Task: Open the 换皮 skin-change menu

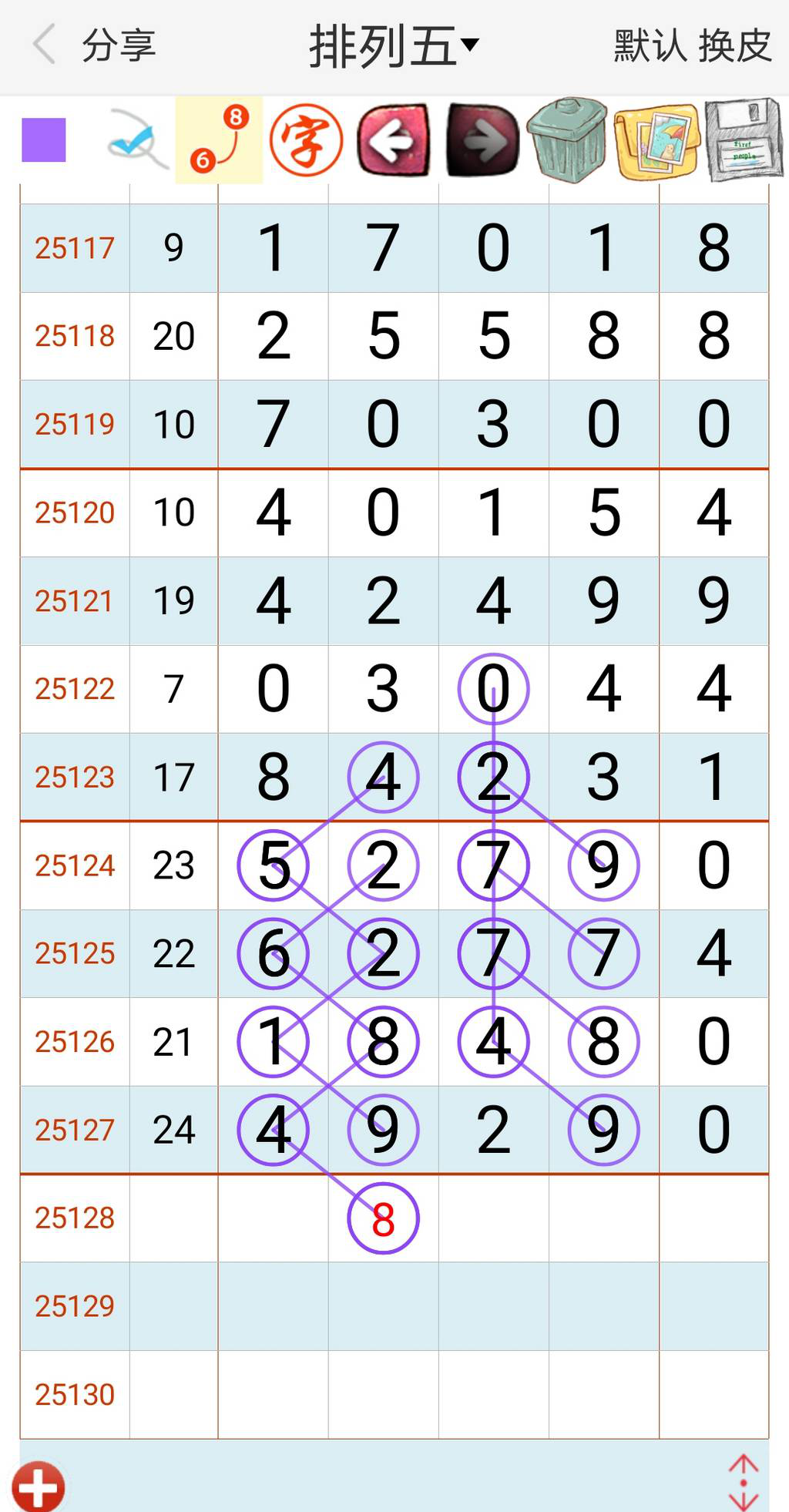Action: click(734, 44)
